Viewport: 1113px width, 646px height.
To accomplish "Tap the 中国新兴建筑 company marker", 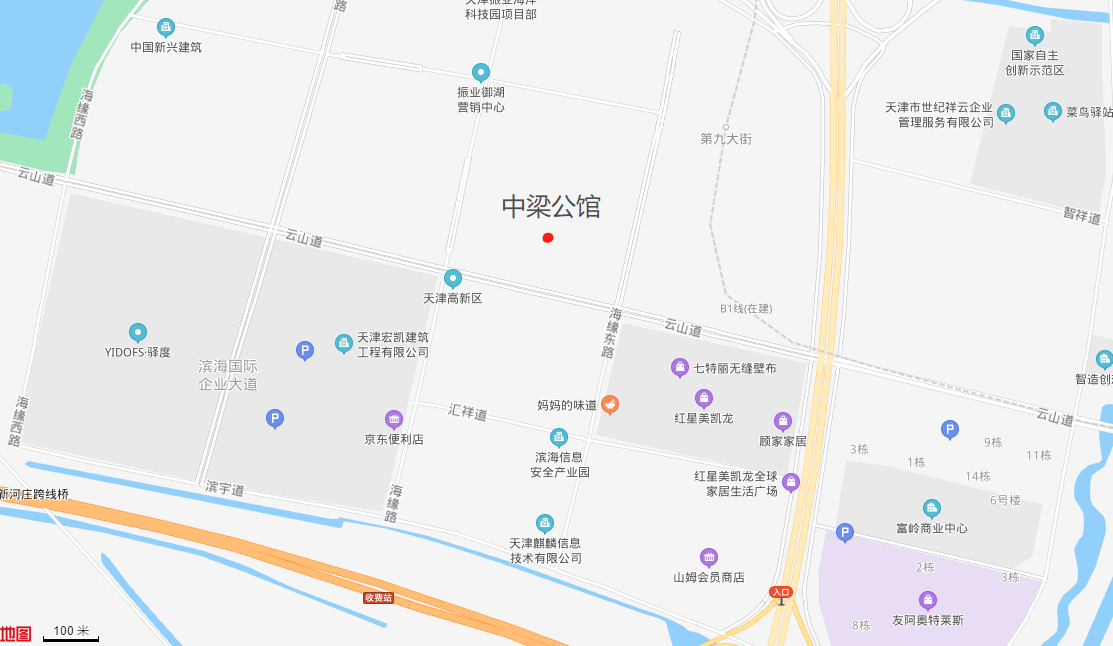I will tap(166, 27).
